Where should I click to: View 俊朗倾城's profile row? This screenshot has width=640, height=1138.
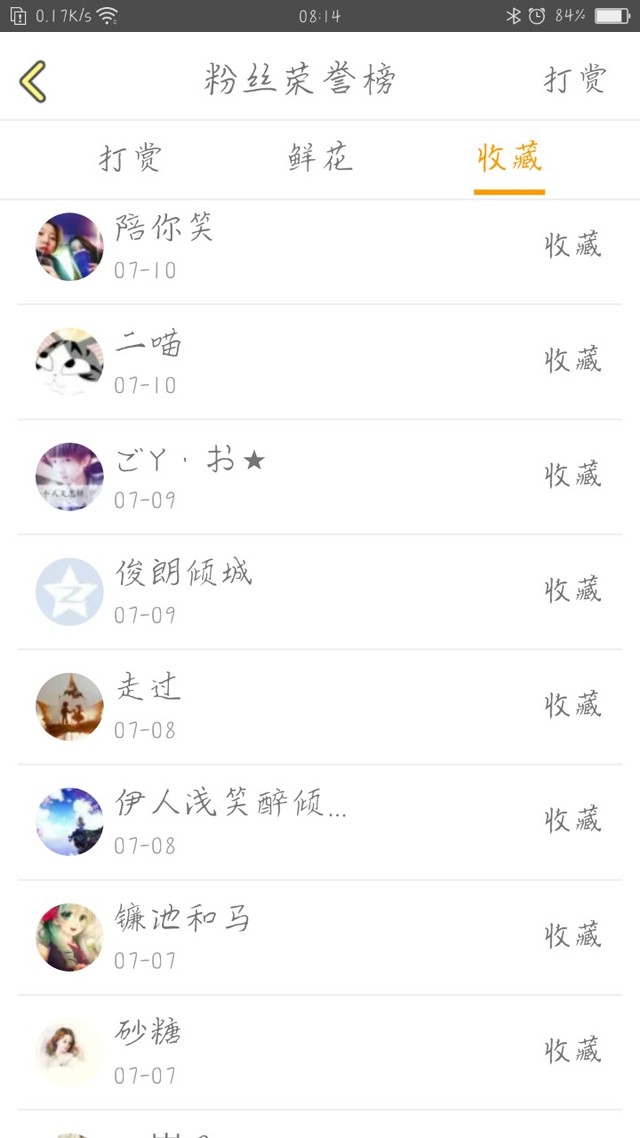[x=320, y=592]
